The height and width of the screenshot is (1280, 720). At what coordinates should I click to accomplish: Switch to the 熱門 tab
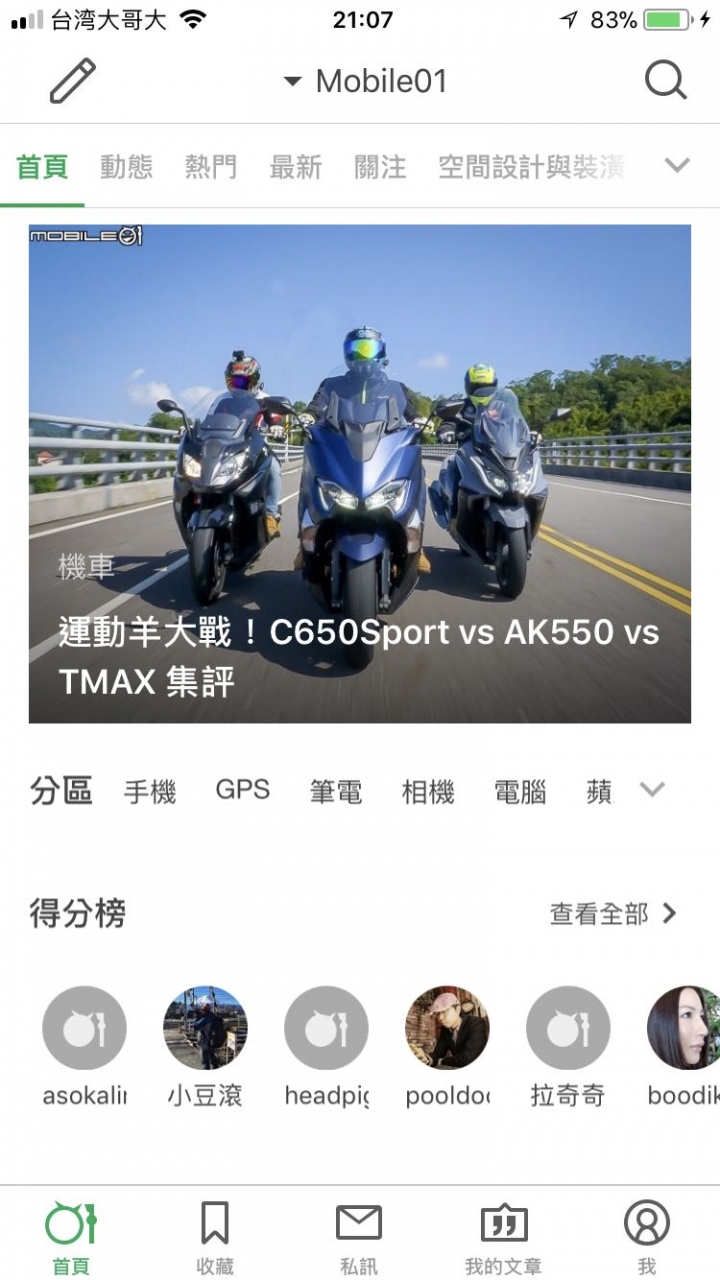click(x=211, y=167)
